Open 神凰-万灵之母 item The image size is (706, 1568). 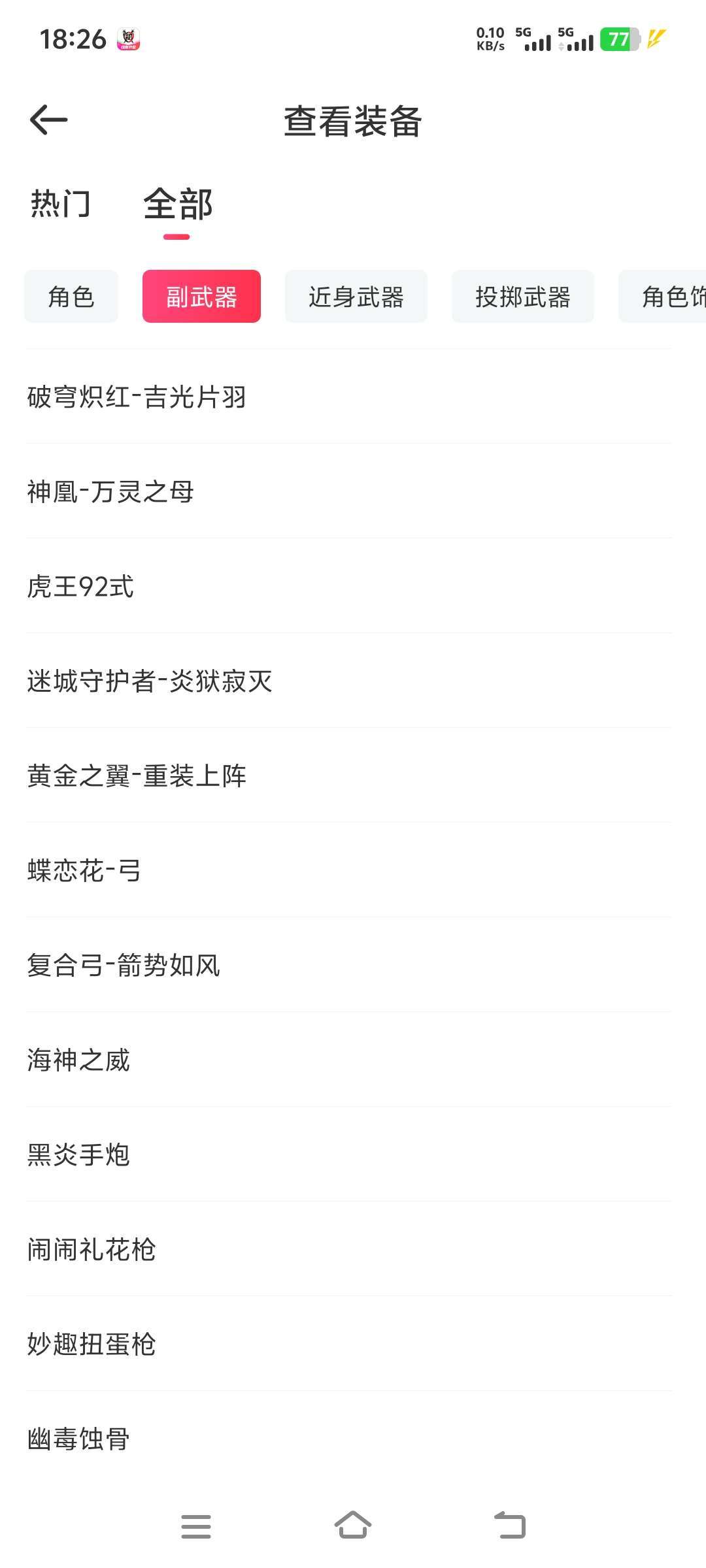[x=111, y=491]
